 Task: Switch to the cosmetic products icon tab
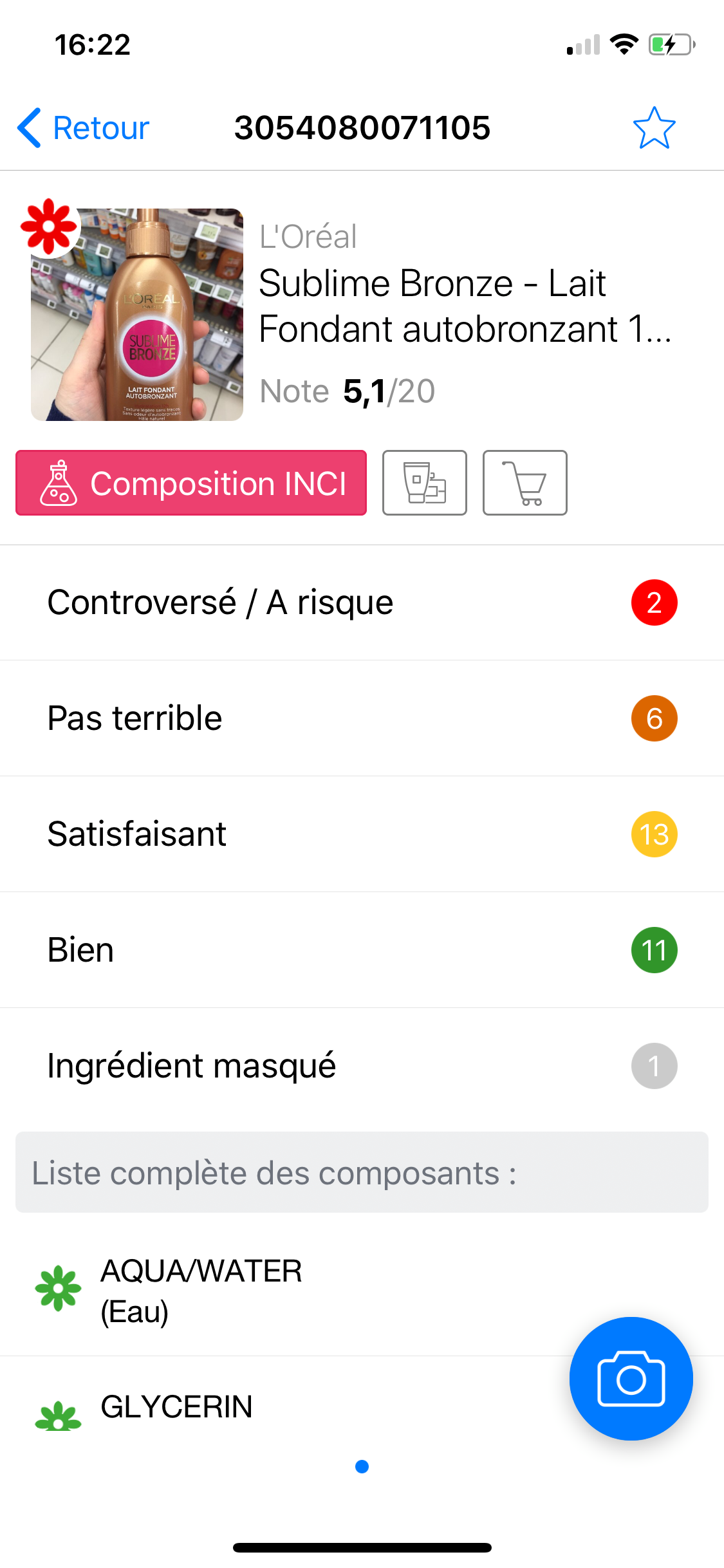[x=425, y=483]
